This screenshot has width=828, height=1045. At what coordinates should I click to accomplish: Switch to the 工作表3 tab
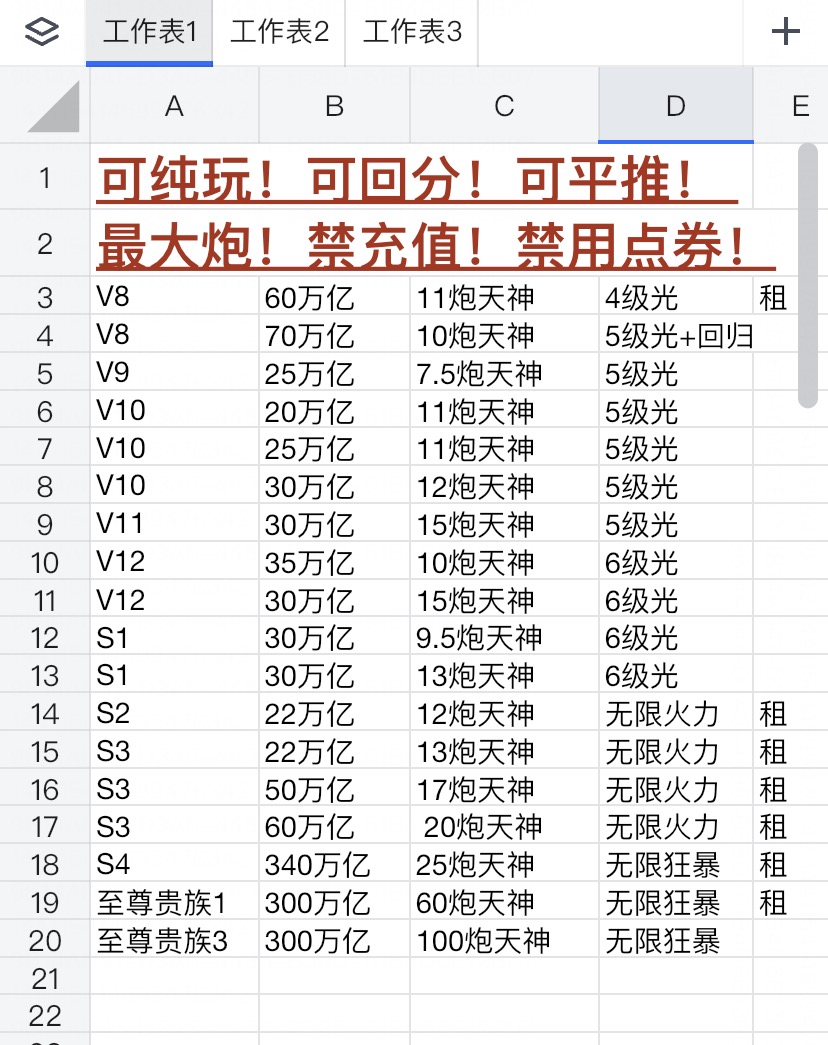tap(412, 32)
